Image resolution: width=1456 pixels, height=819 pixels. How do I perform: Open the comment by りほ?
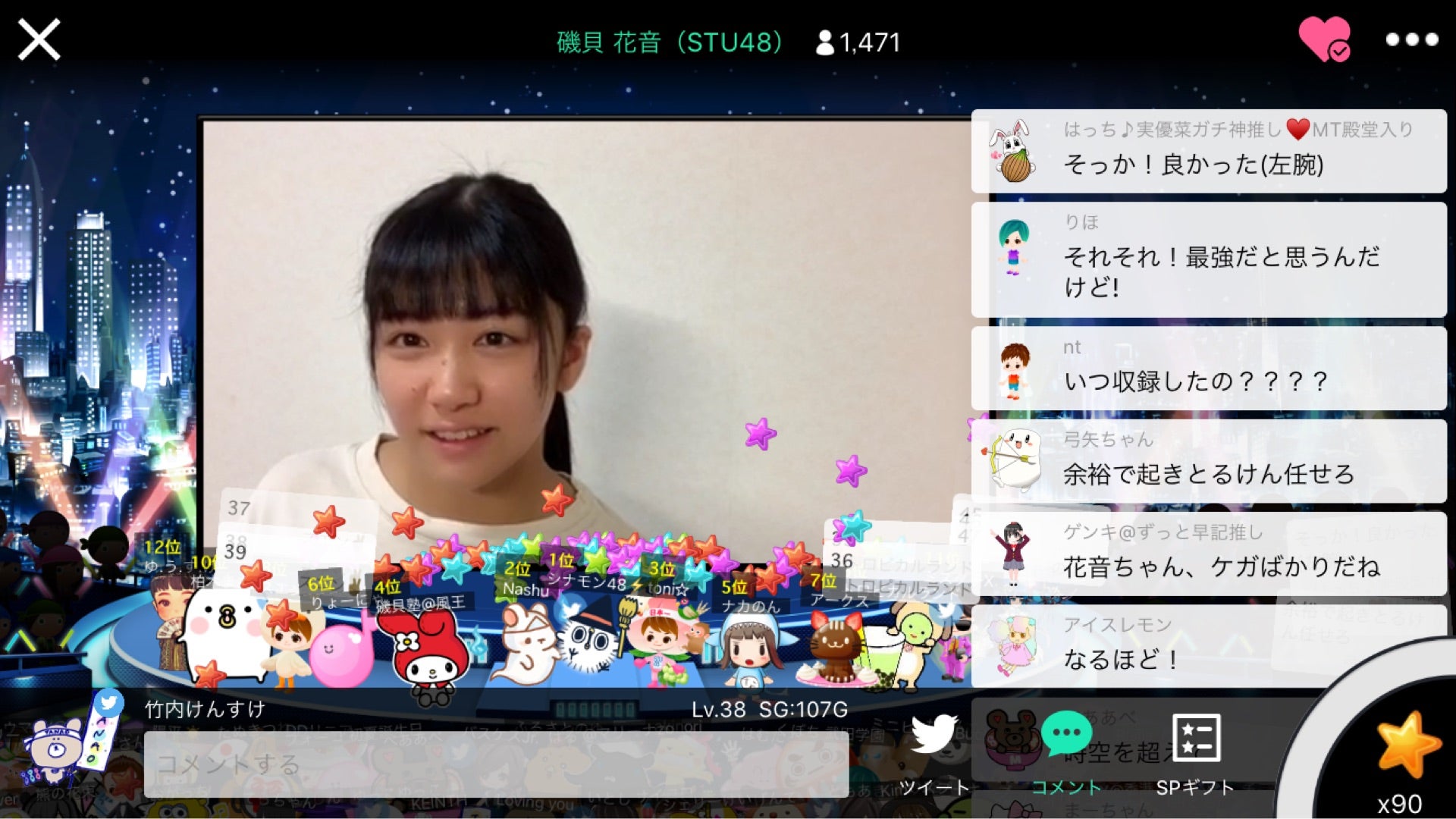(x=1208, y=259)
